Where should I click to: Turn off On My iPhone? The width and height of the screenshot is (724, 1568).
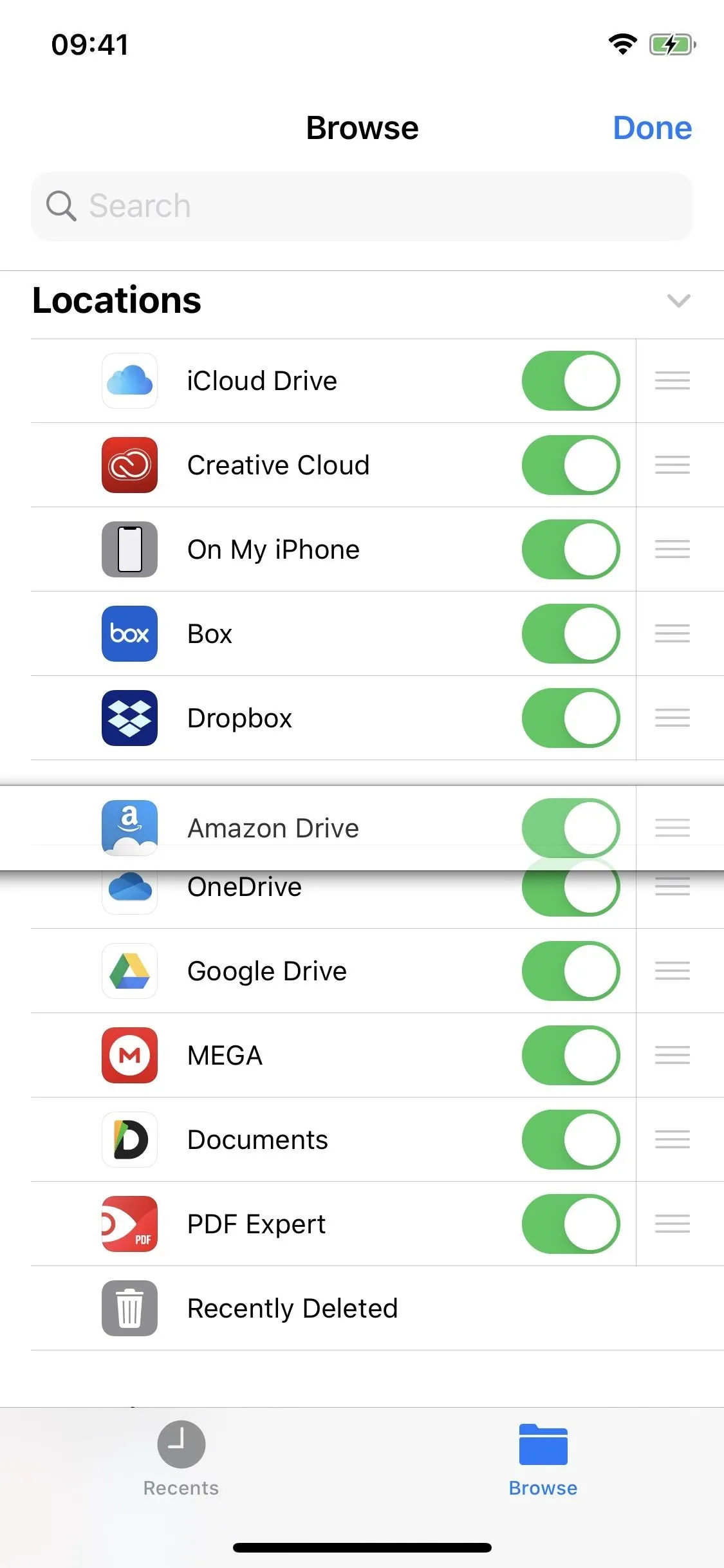pyautogui.click(x=571, y=549)
